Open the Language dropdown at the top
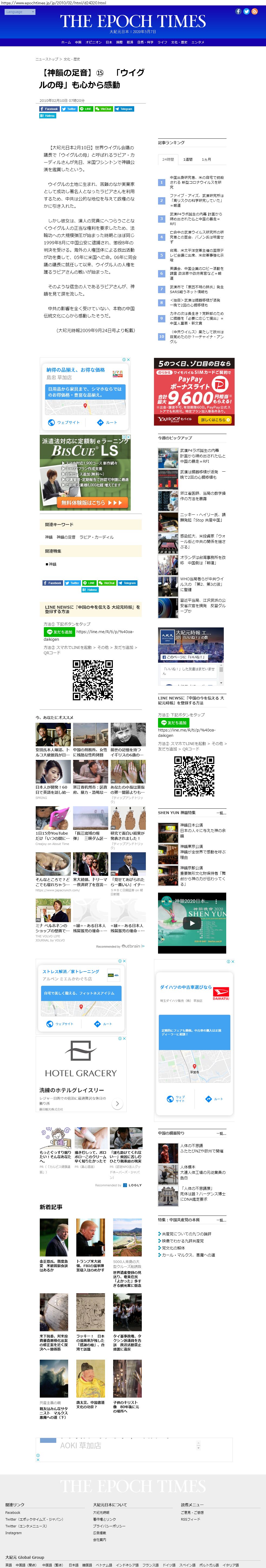Viewport: 266px width, 1568px height. click(19, 12)
